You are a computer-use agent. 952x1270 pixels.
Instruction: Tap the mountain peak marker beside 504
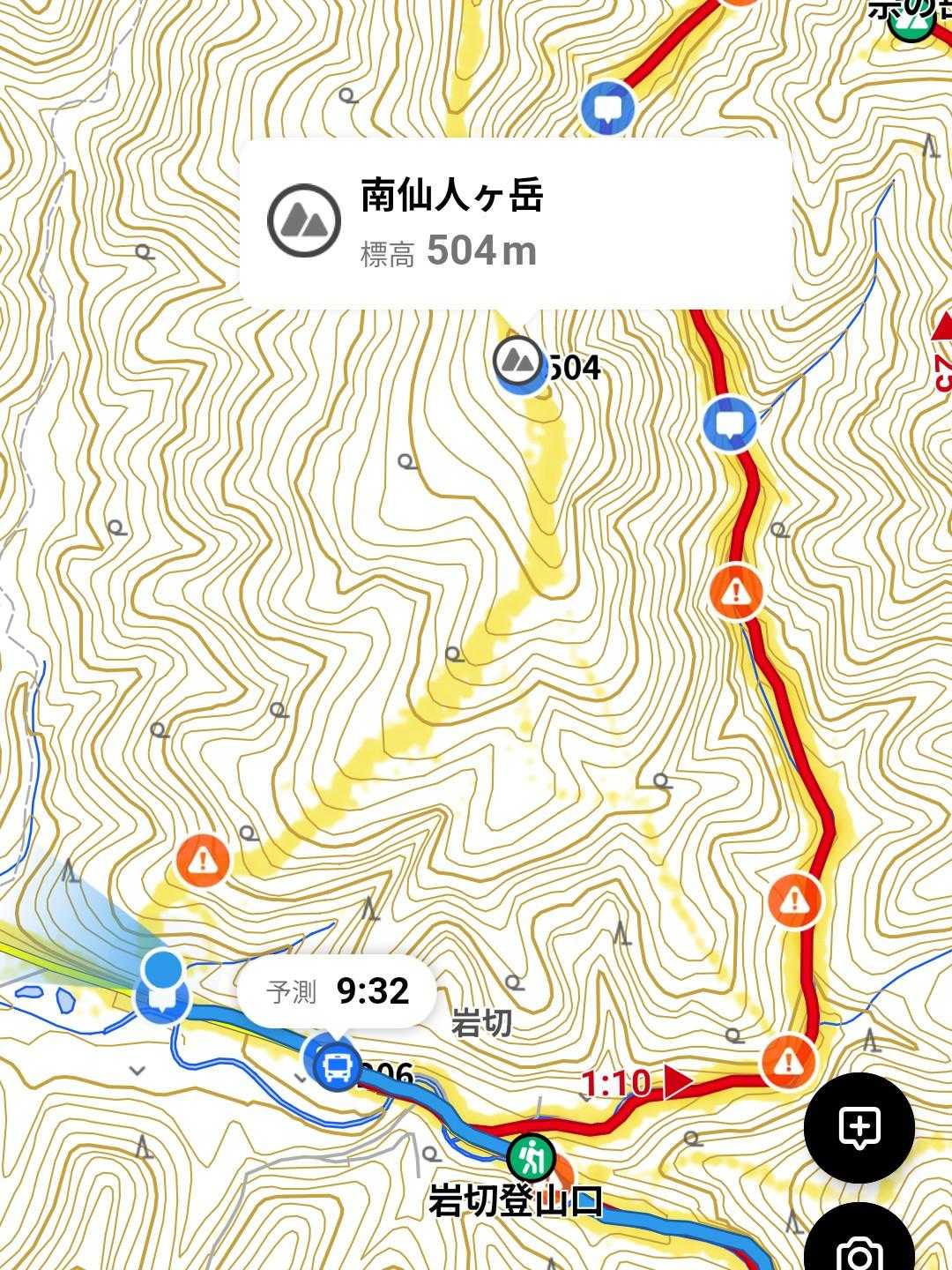(x=518, y=360)
